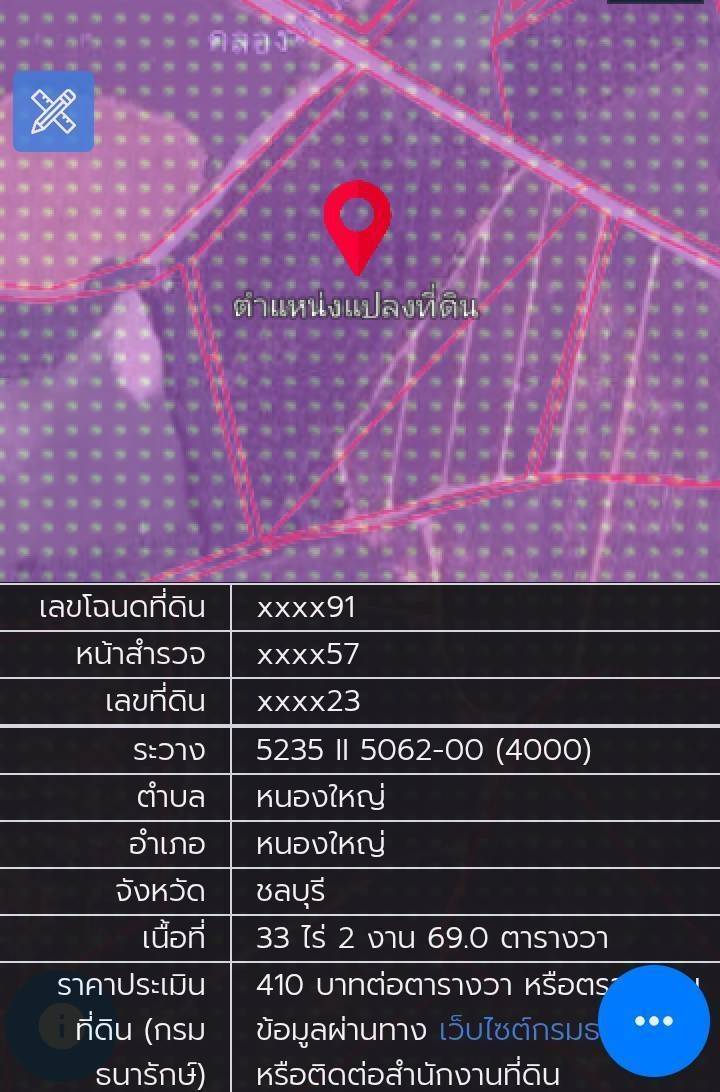Open the เว็บไซต์กรมธนารักษ์ website link
The height and width of the screenshot is (1092, 720).
click(517, 1029)
